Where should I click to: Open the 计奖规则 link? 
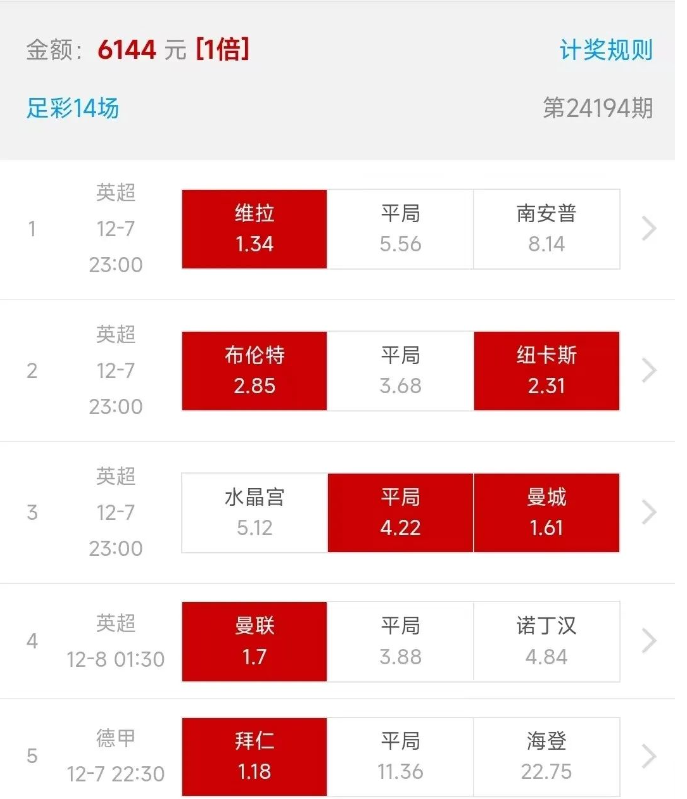[606, 50]
